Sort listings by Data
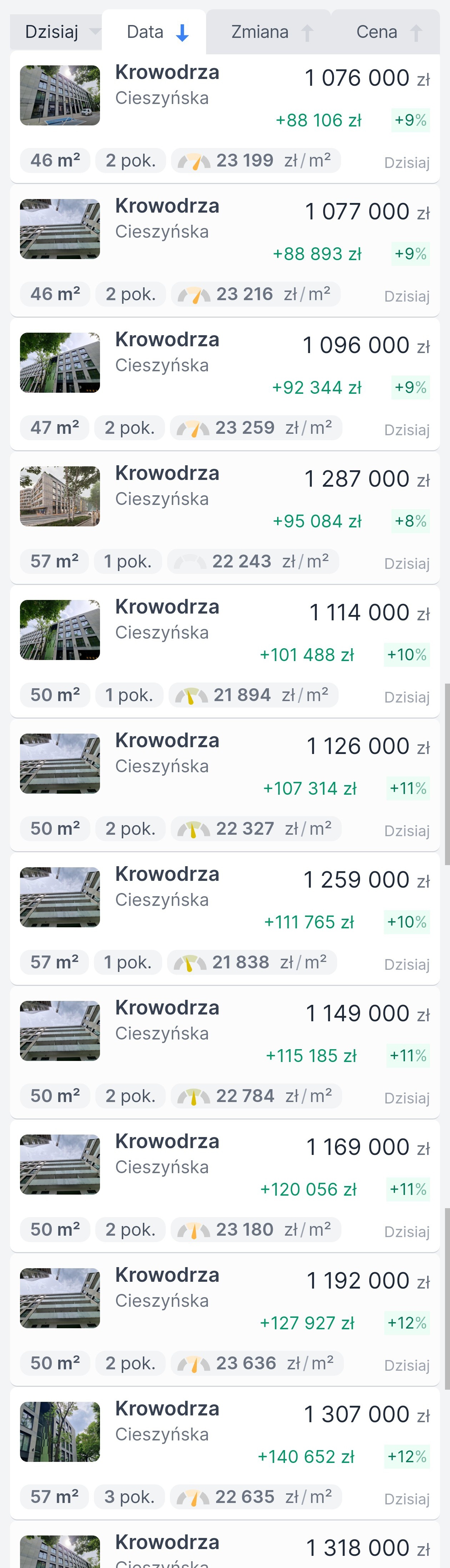 click(x=155, y=32)
